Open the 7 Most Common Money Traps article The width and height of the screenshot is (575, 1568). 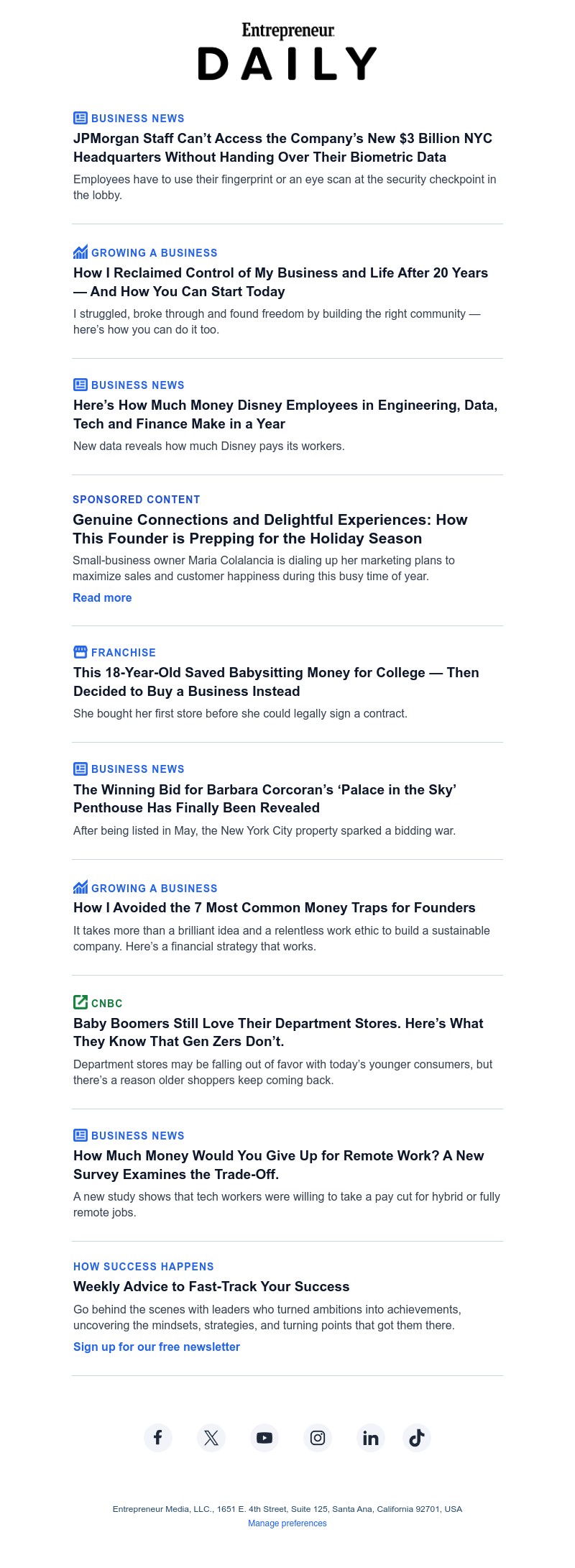(x=275, y=907)
